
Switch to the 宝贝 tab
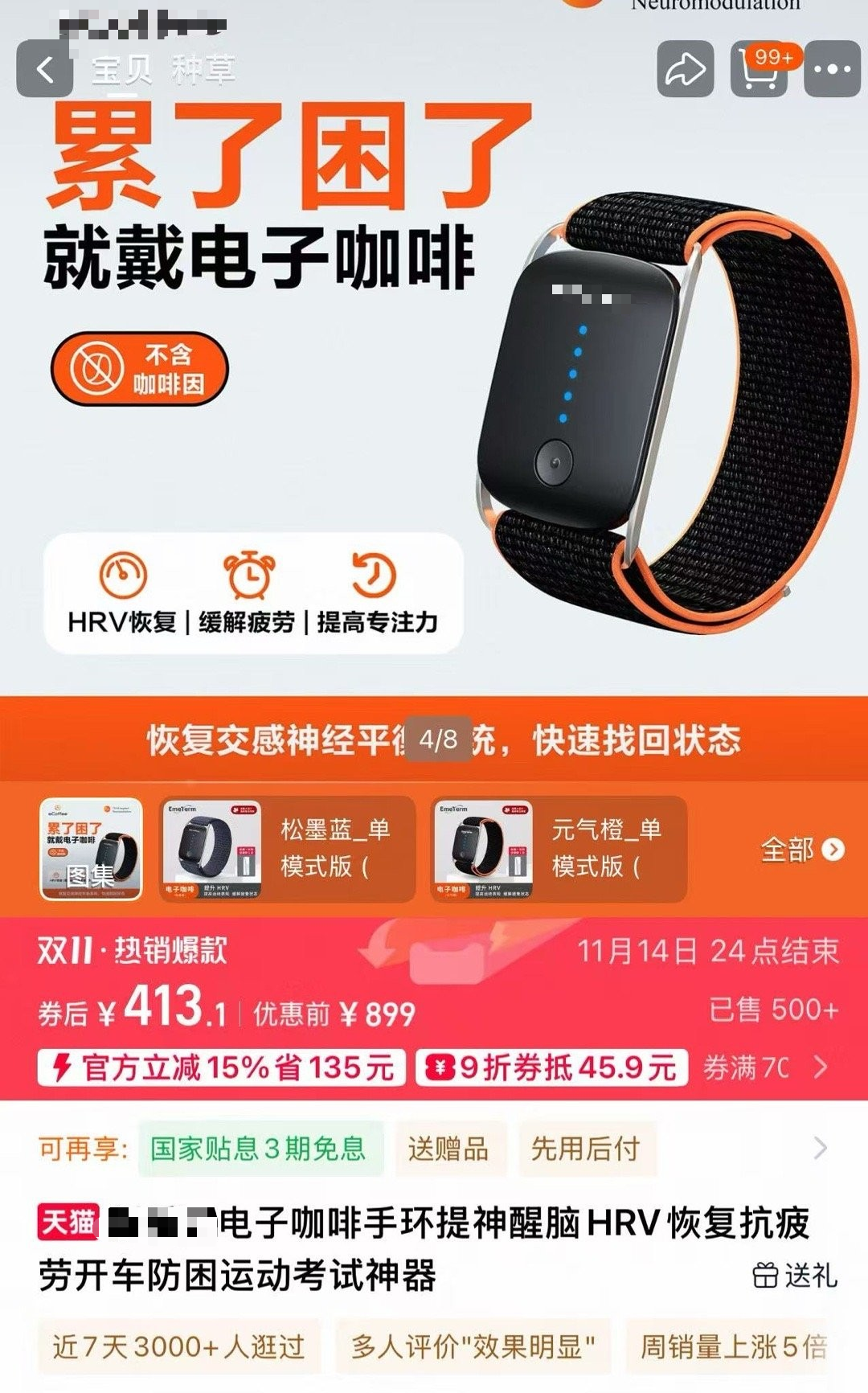[121, 70]
